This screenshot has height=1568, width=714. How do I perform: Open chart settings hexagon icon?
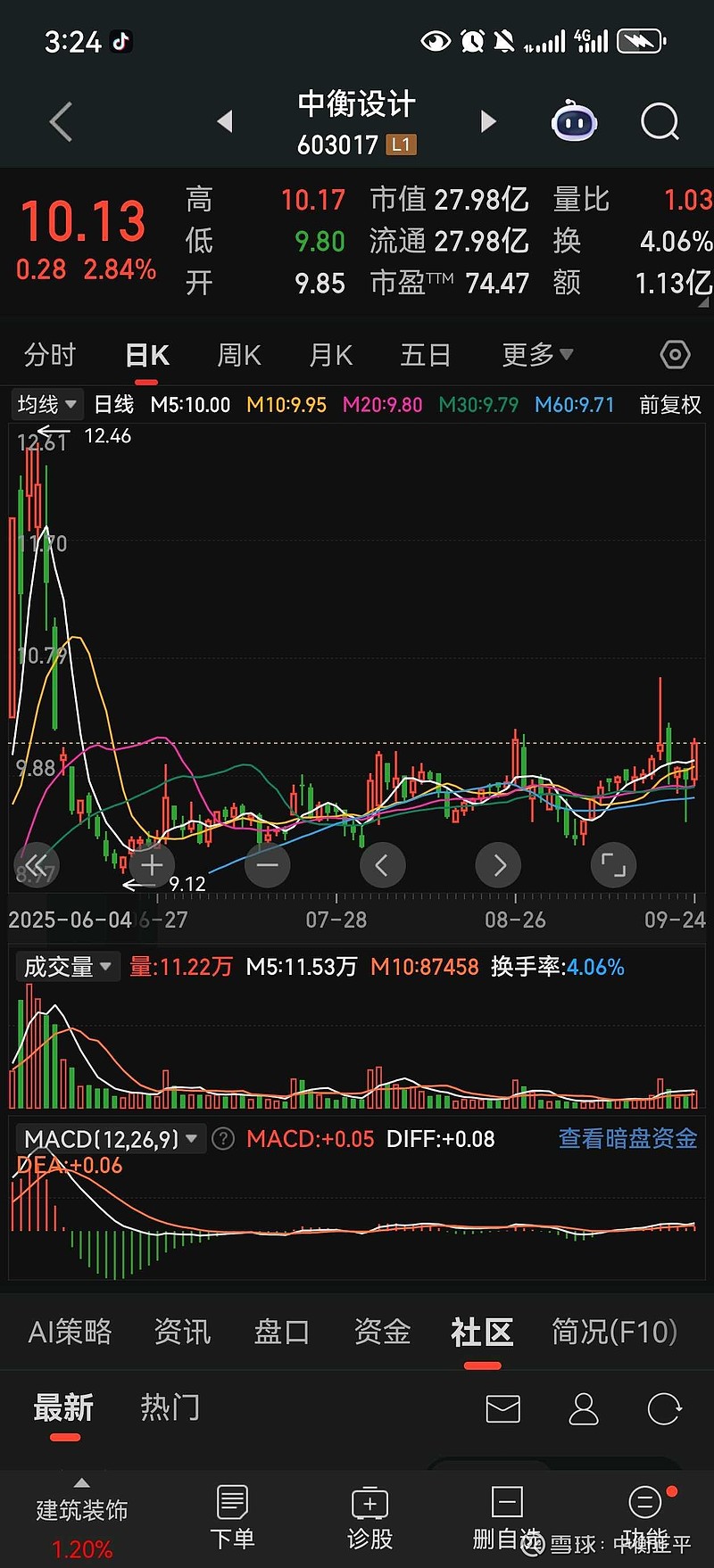click(x=675, y=355)
